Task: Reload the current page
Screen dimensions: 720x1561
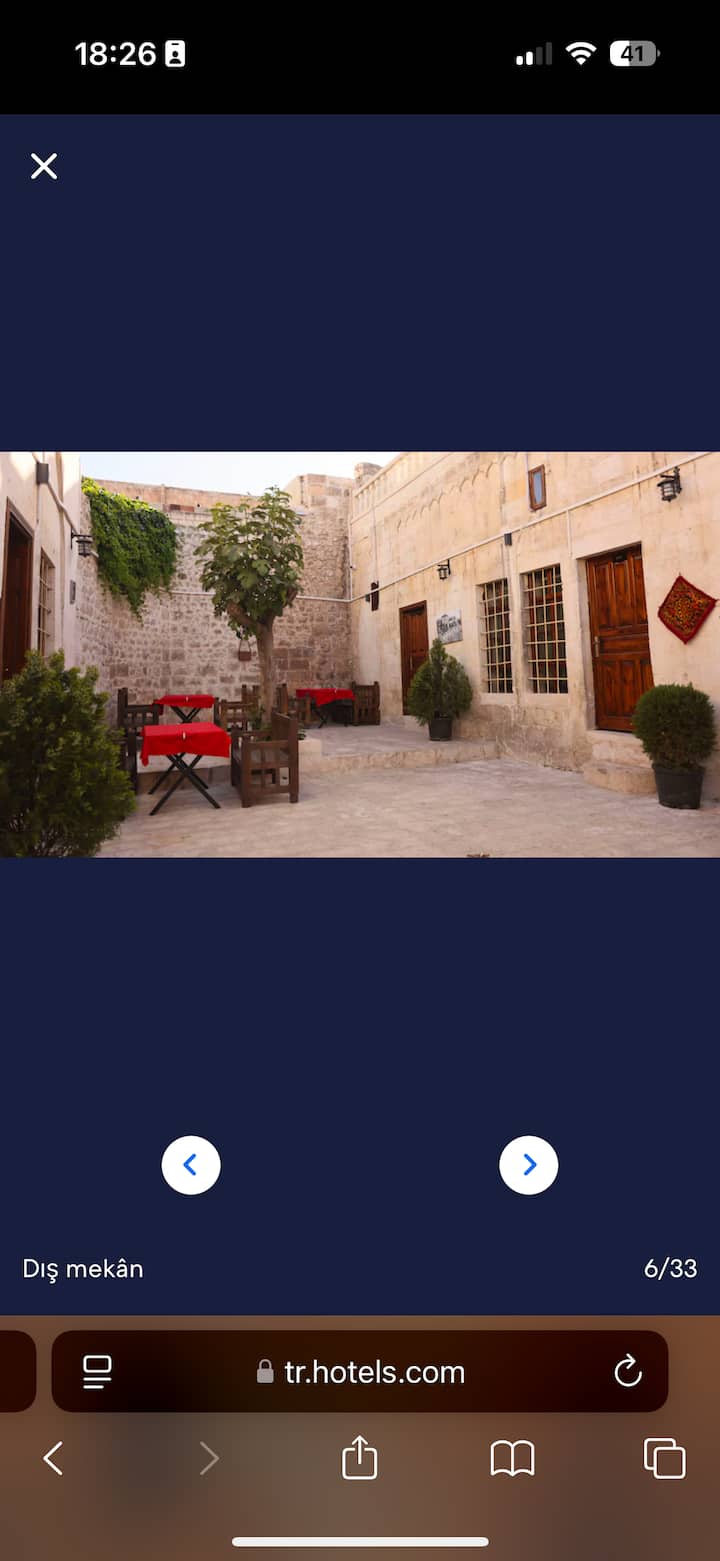Action: pos(628,1371)
